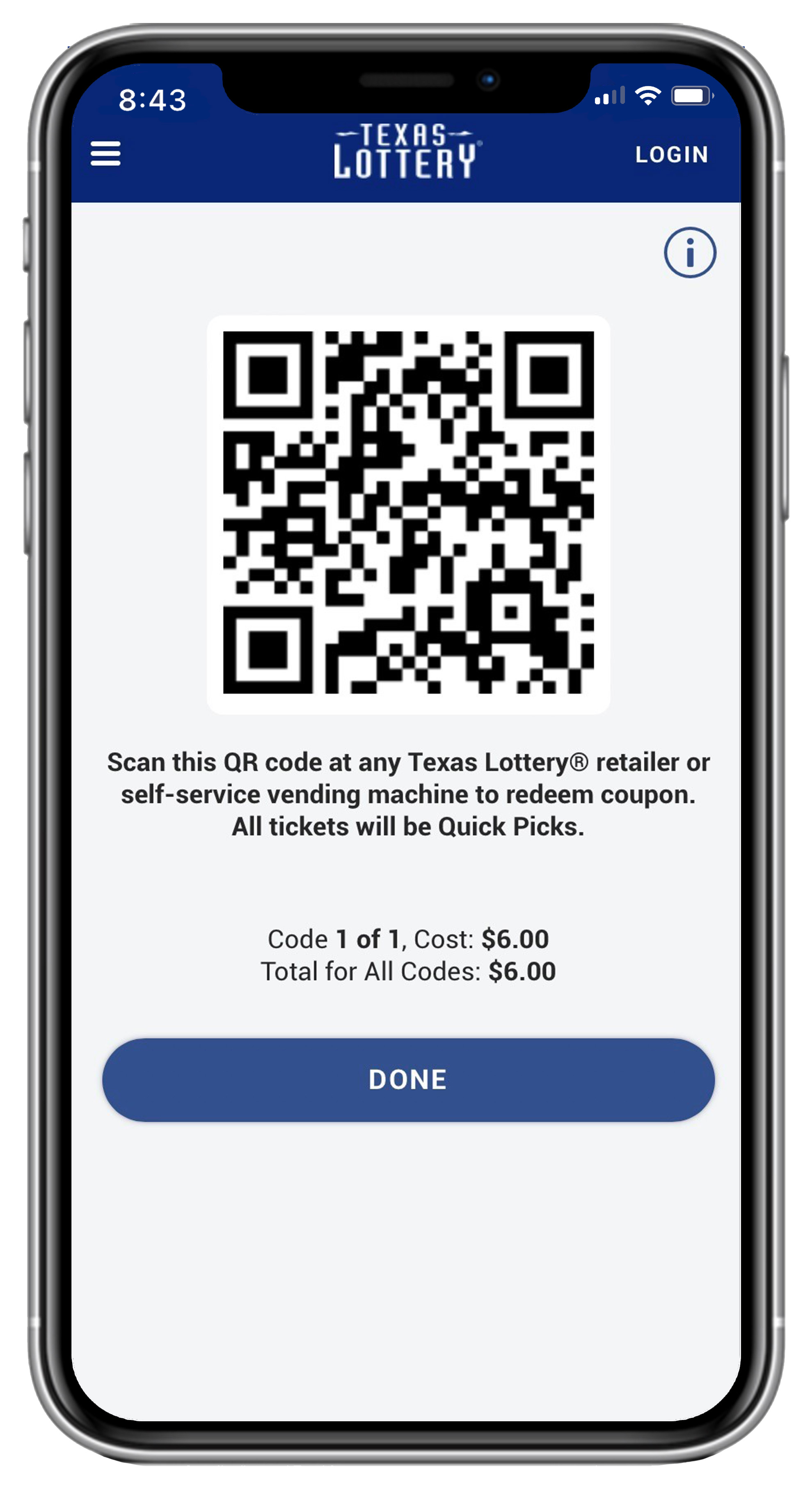Tap the DONE button

(x=408, y=1080)
